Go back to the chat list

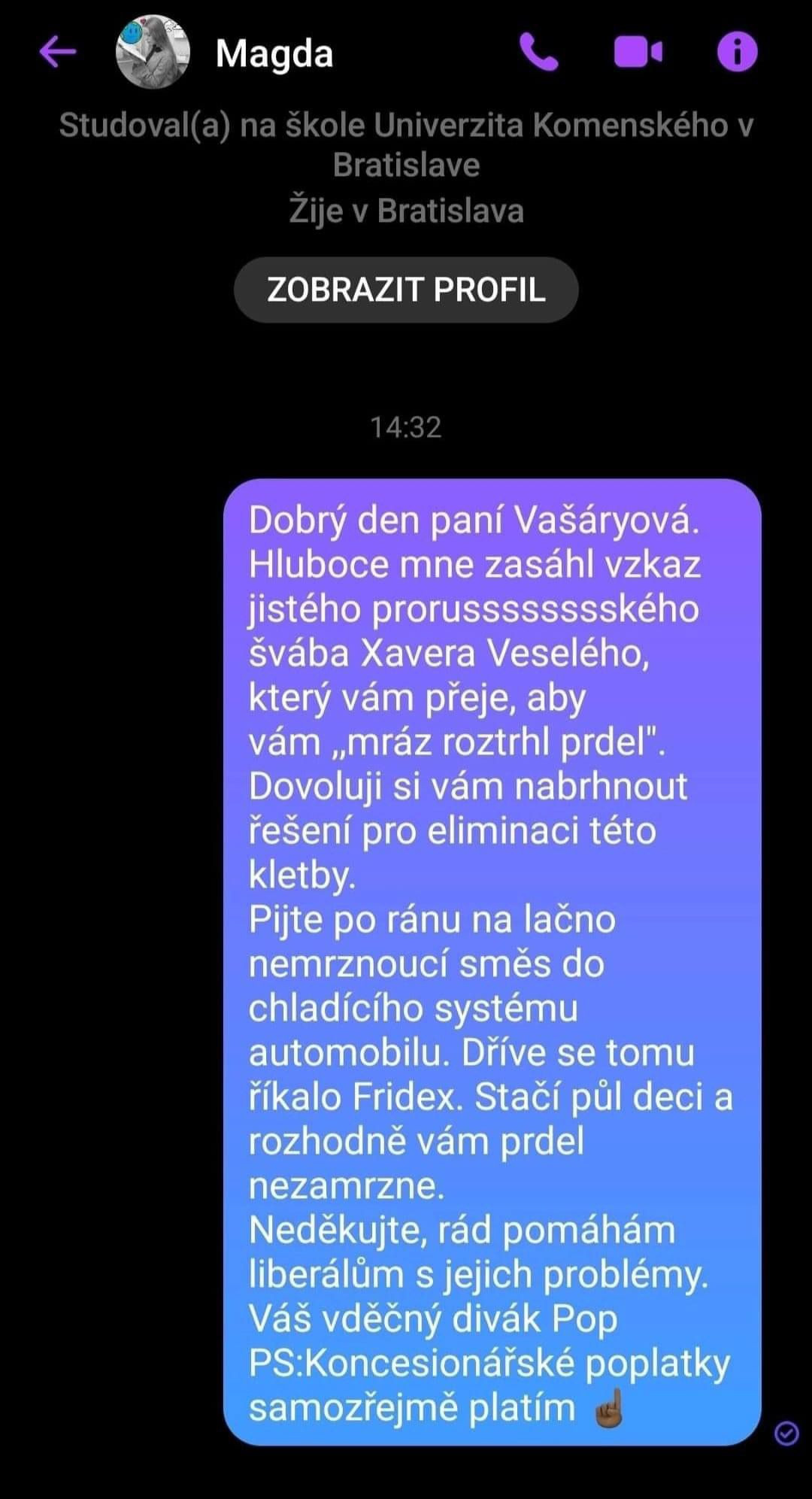coord(57,52)
